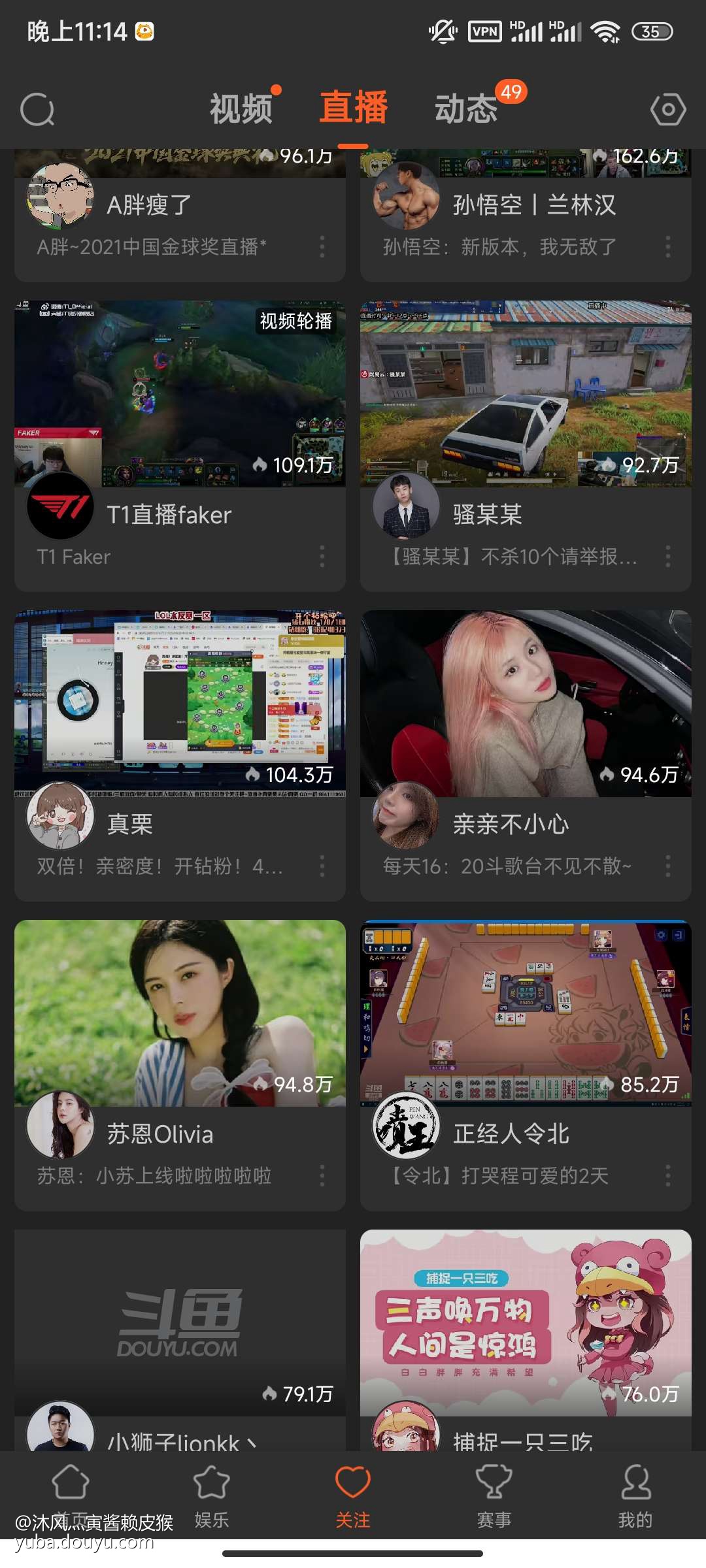706x1568 pixels.
Task: Show more options on 真栗's card
Action: (x=322, y=866)
